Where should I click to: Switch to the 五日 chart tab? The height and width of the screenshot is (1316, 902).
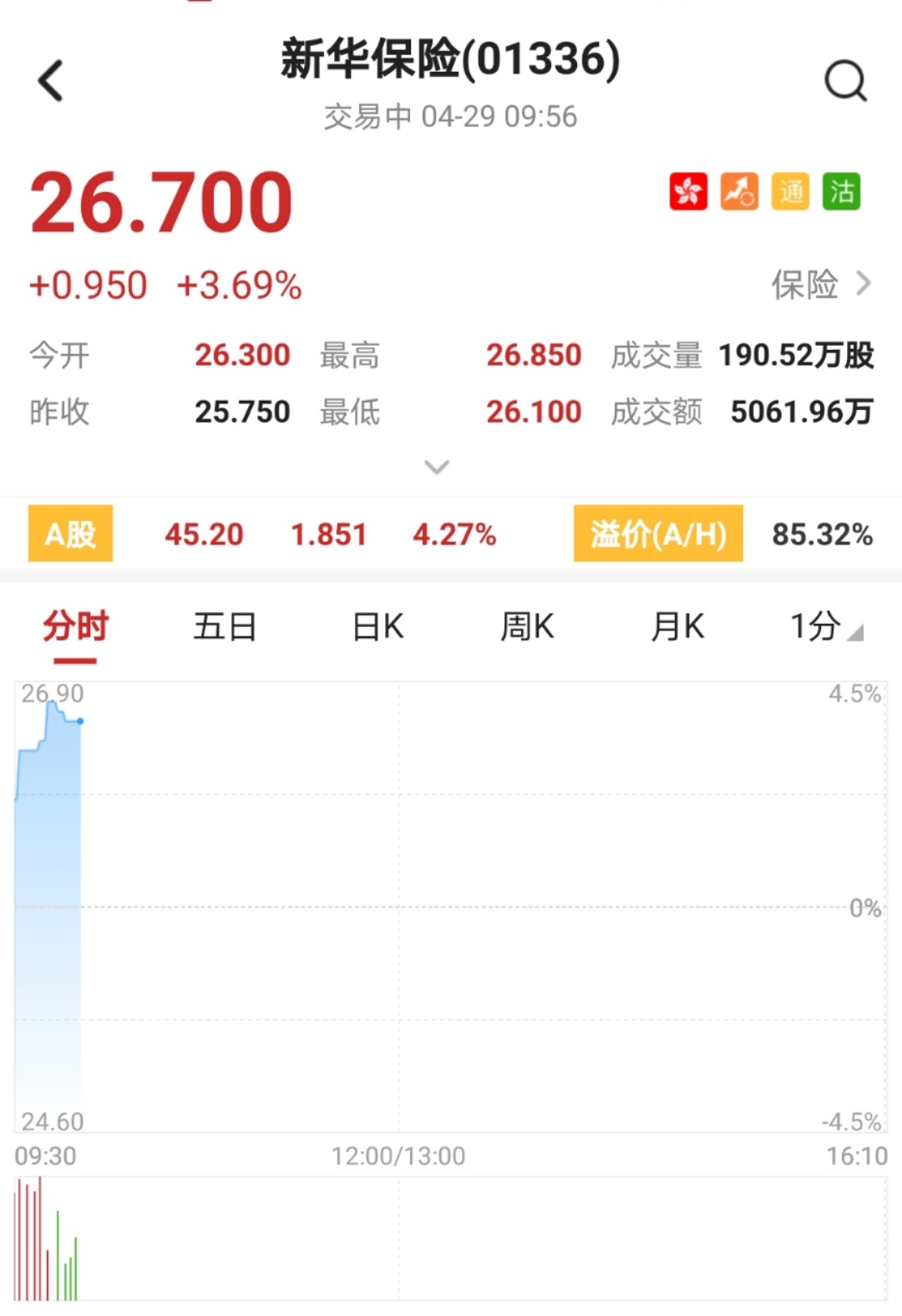tap(225, 626)
